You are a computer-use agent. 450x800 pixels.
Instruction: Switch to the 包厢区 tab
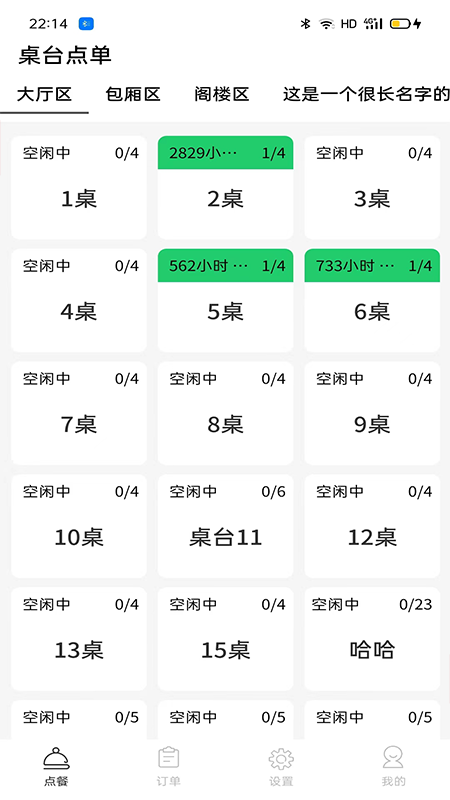click(x=133, y=94)
